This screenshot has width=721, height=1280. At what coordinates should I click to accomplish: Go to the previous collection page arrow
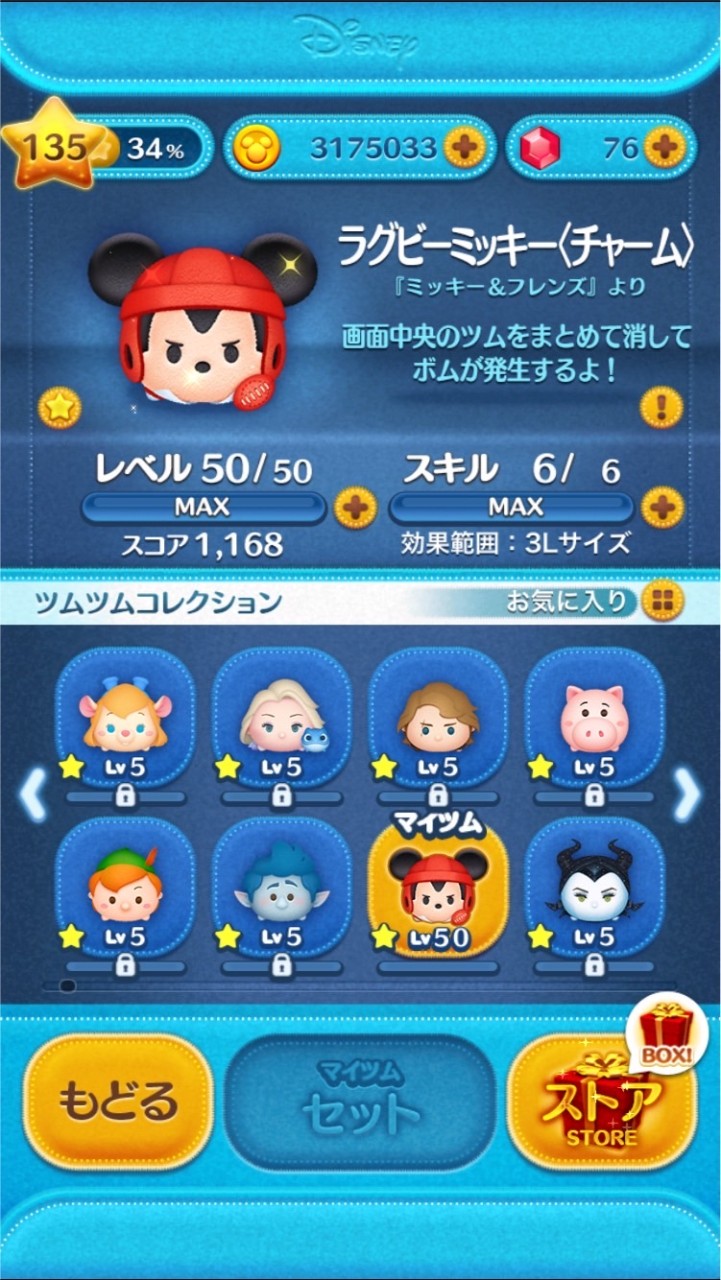33,795
